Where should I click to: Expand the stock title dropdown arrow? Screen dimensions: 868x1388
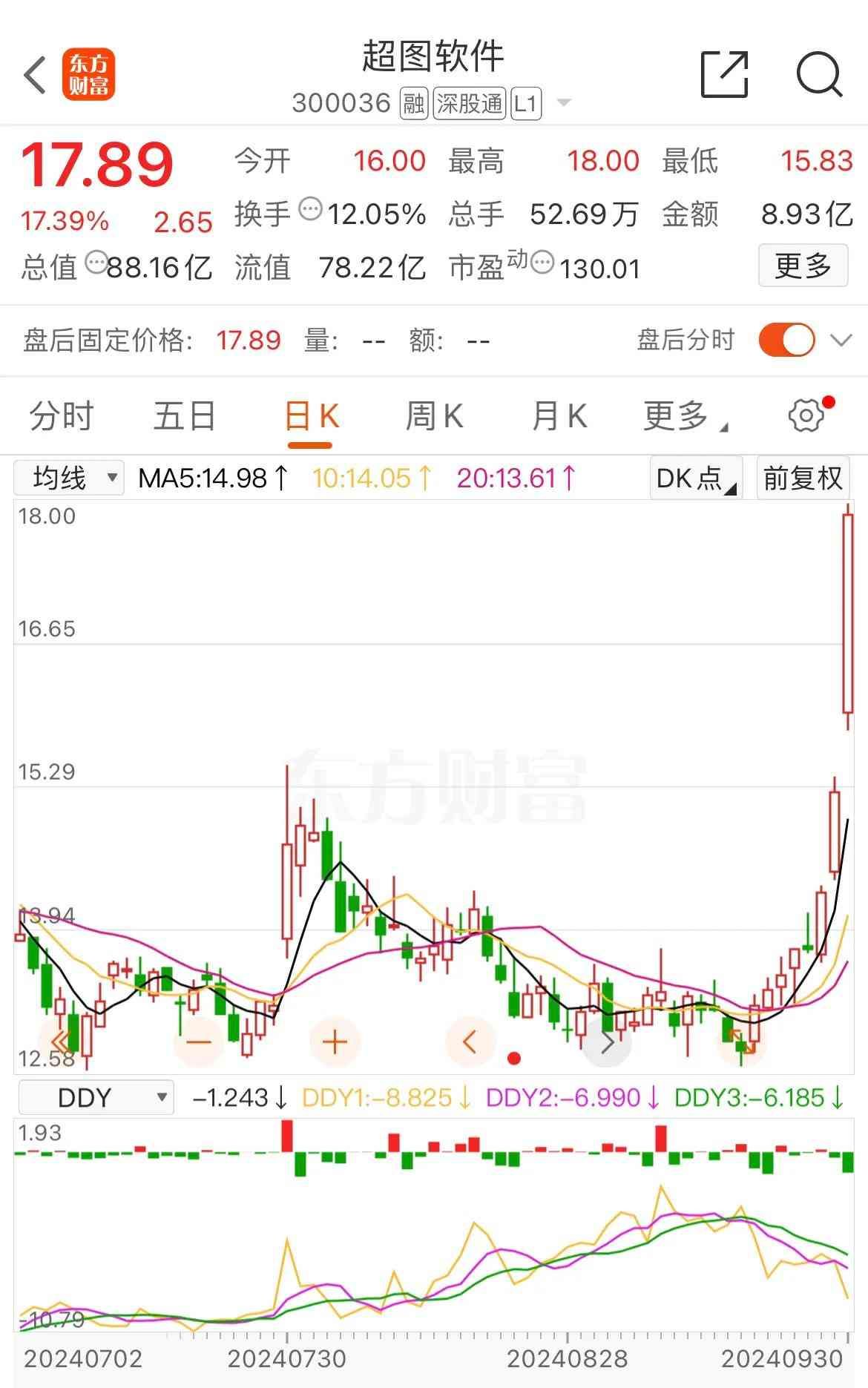coord(564,102)
